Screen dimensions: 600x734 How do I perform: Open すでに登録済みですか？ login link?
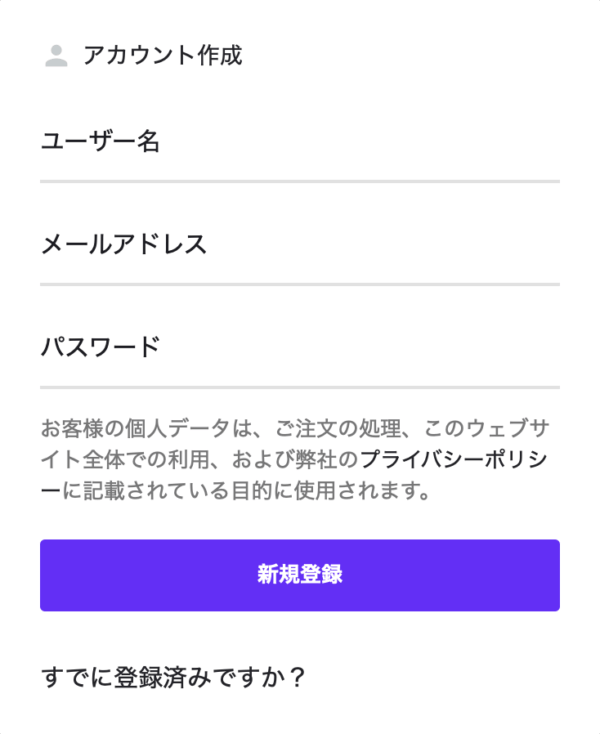(173, 677)
